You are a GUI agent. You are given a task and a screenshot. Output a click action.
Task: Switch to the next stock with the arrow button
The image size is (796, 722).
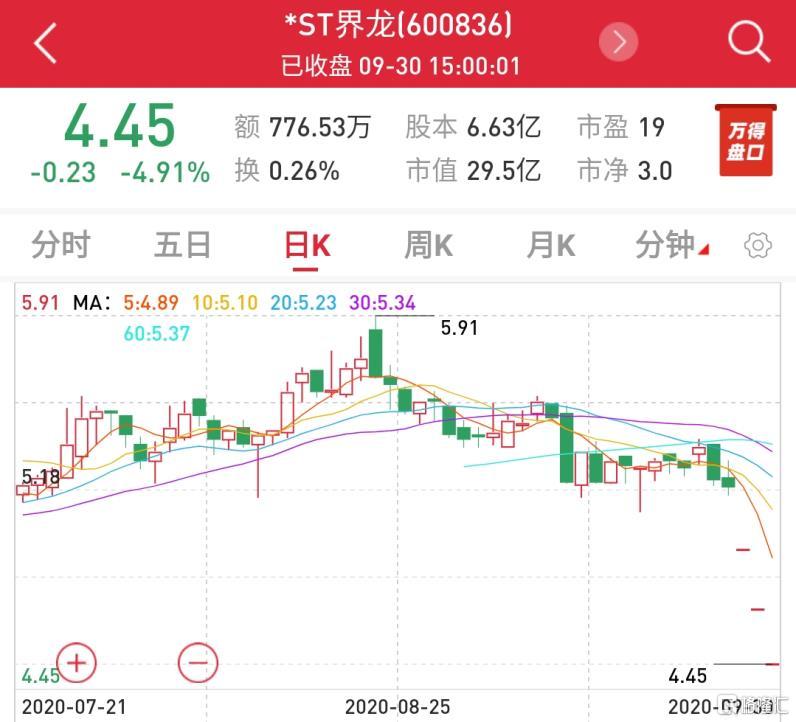pyautogui.click(x=618, y=41)
